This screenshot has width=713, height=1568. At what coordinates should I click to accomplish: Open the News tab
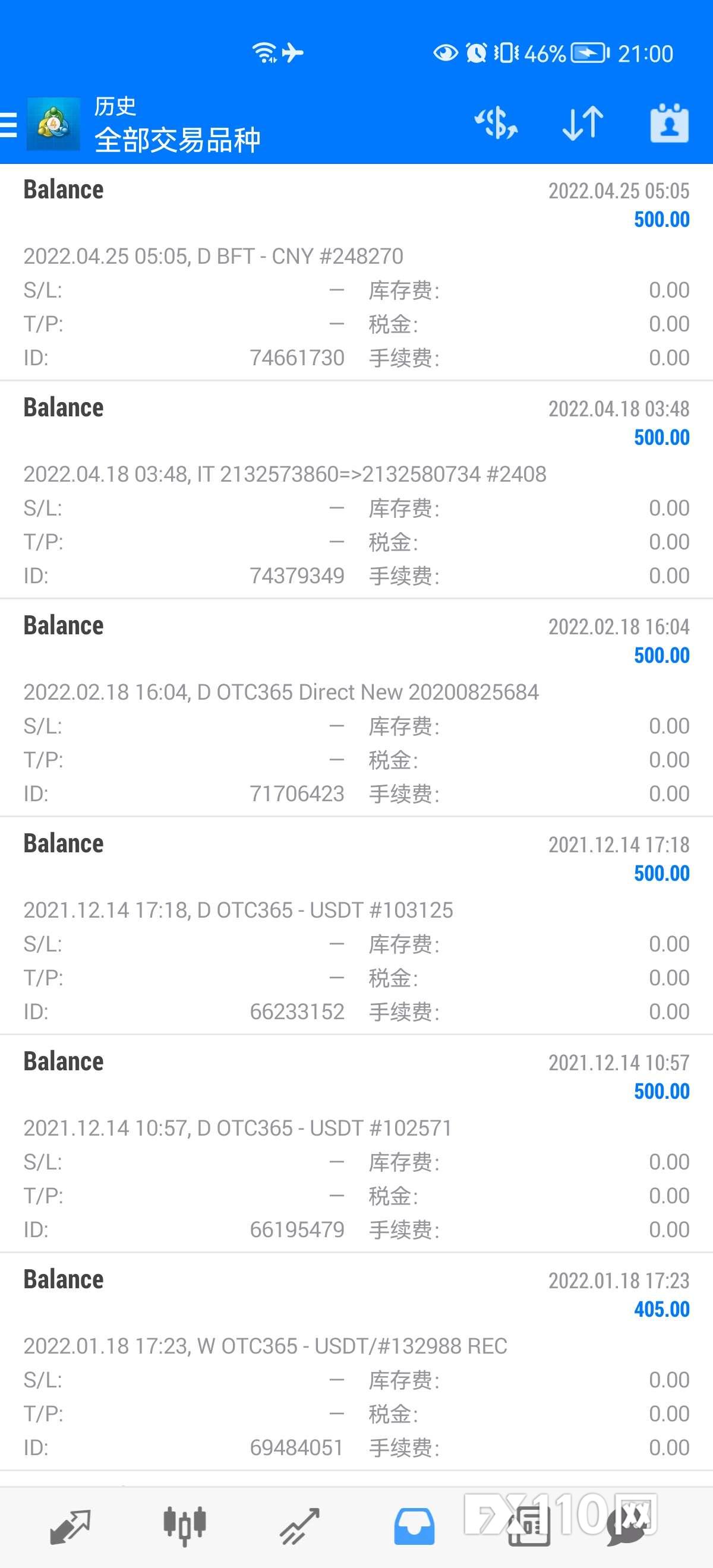528,1526
